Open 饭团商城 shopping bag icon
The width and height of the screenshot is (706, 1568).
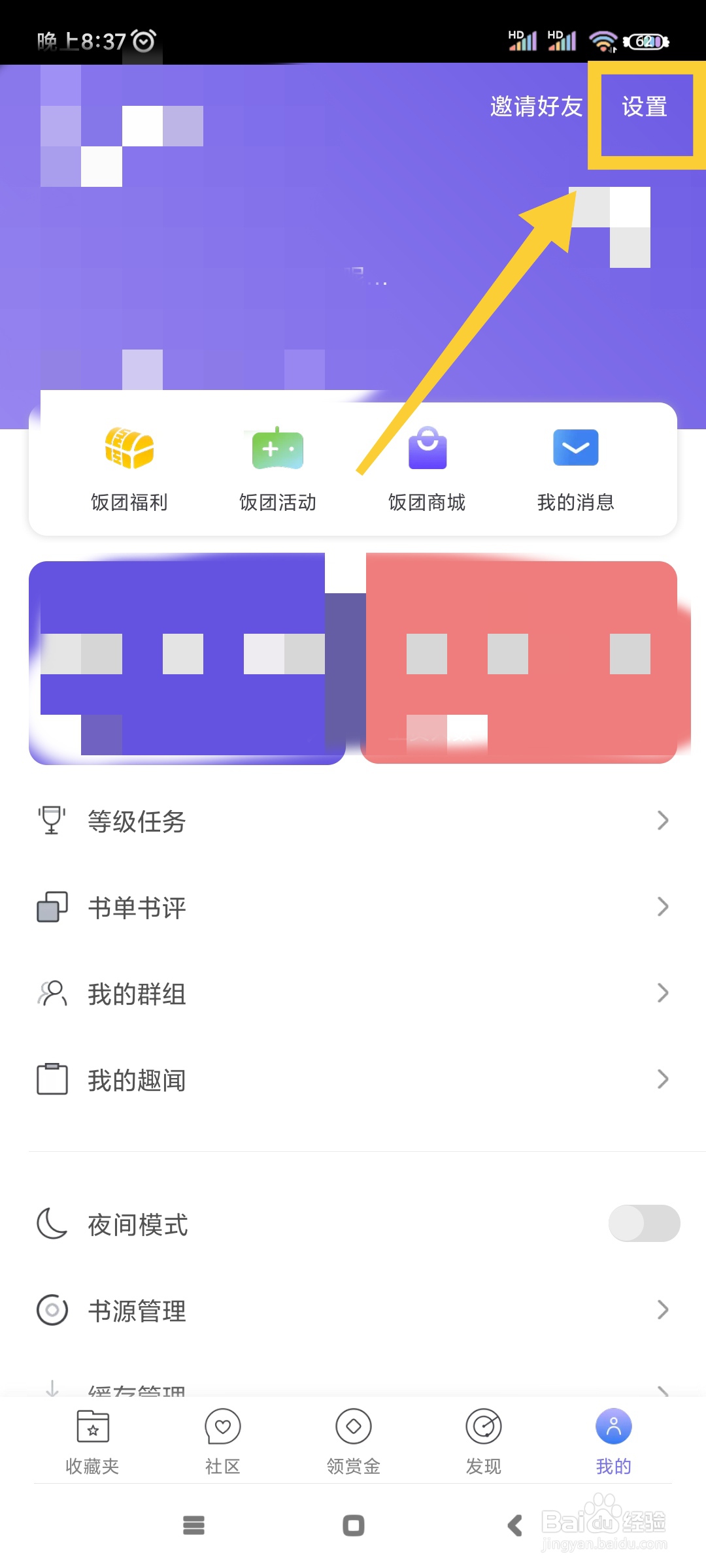[426, 451]
